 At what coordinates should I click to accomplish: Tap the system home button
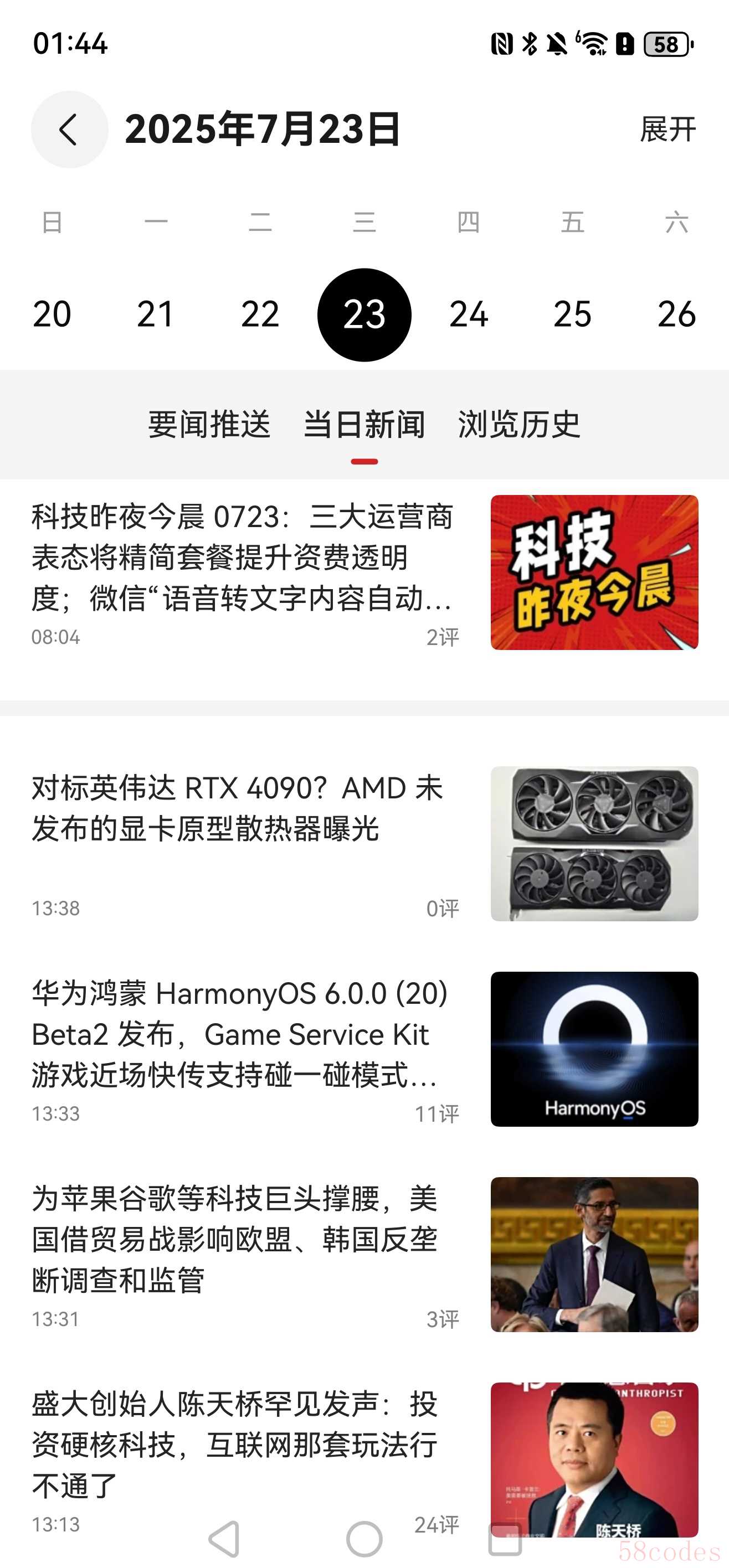click(x=364, y=1539)
